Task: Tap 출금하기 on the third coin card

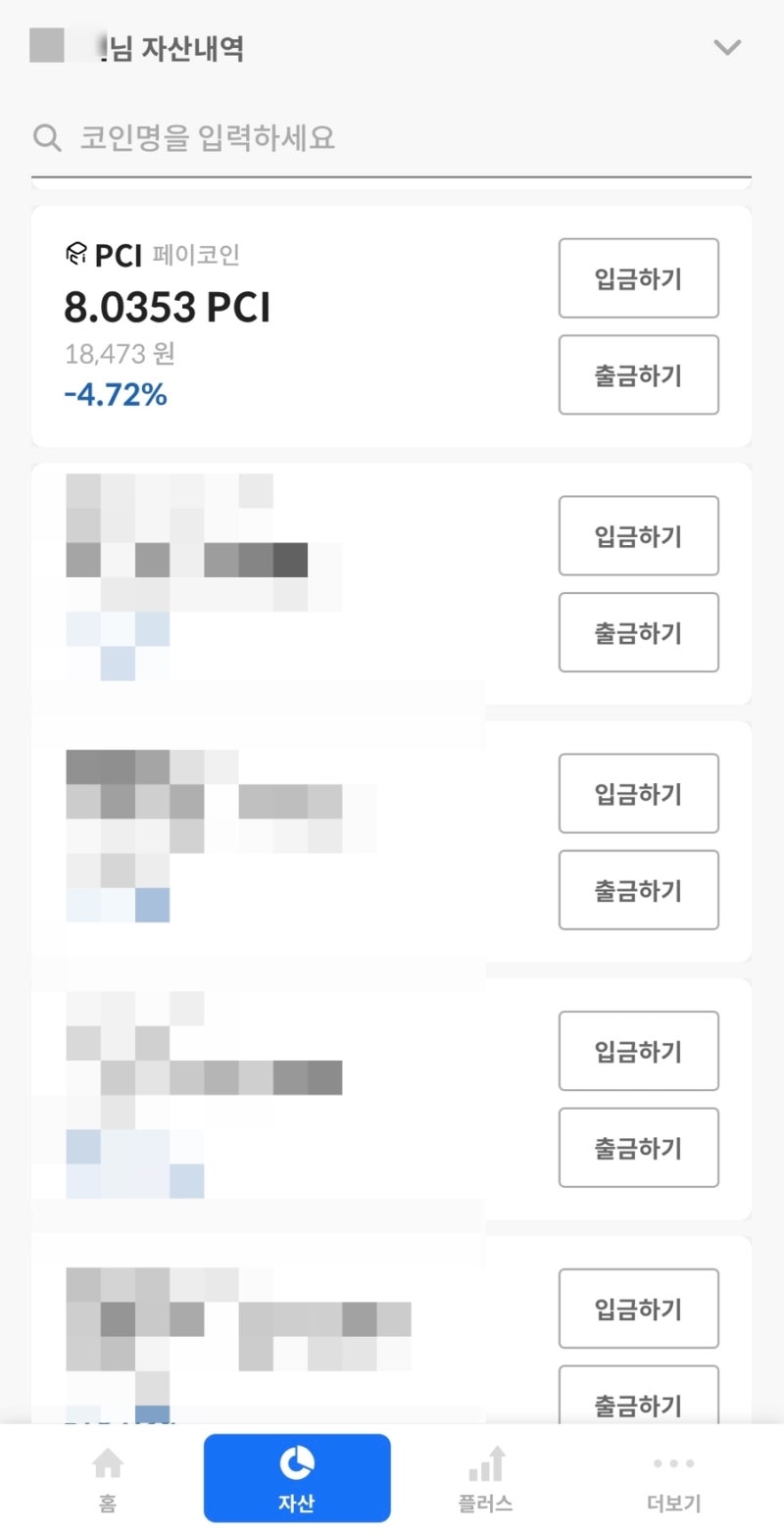Action: [x=638, y=890]
